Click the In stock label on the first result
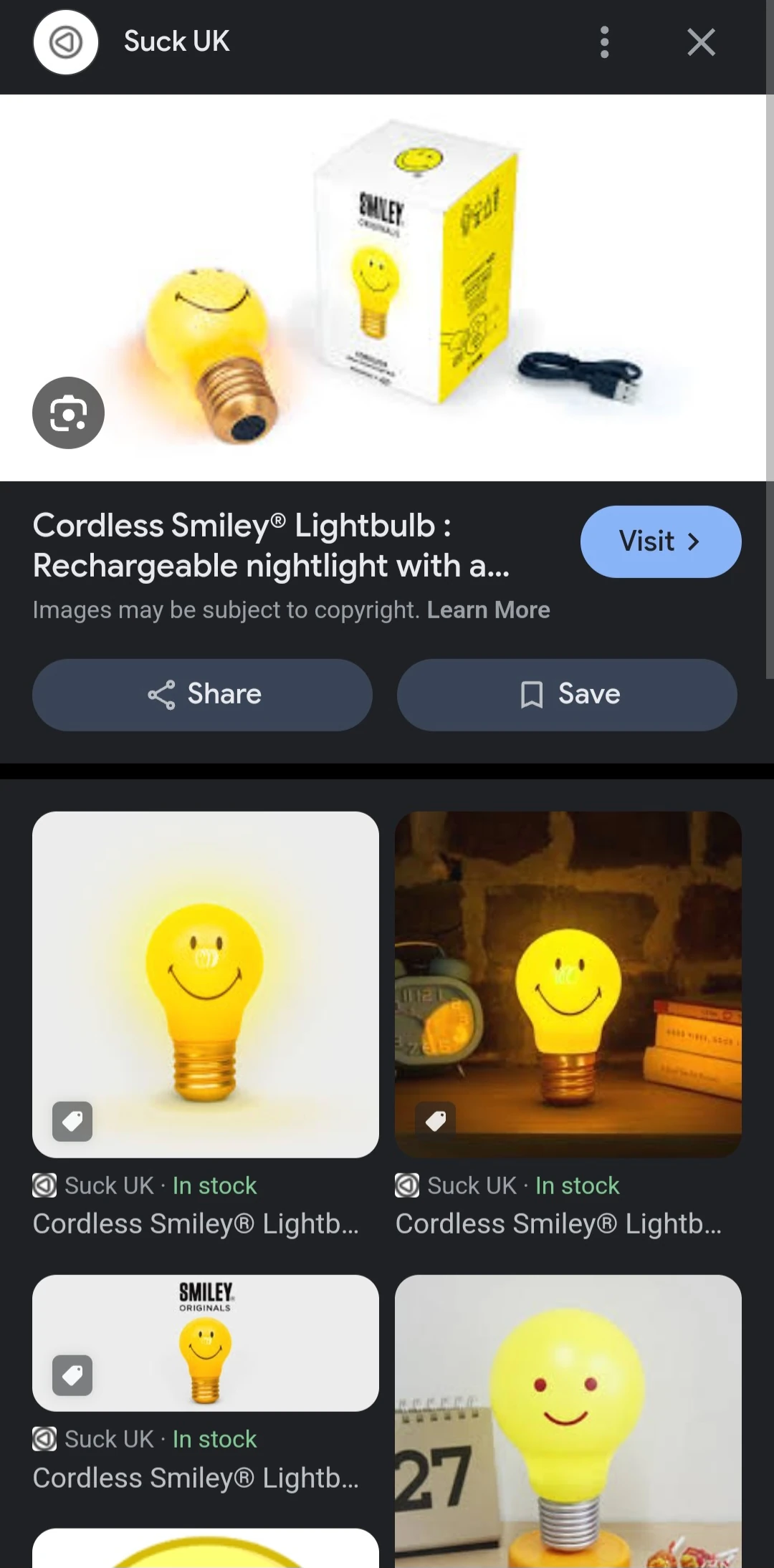Viewport: 774px width, 1568px height. tap(214, 1185)
